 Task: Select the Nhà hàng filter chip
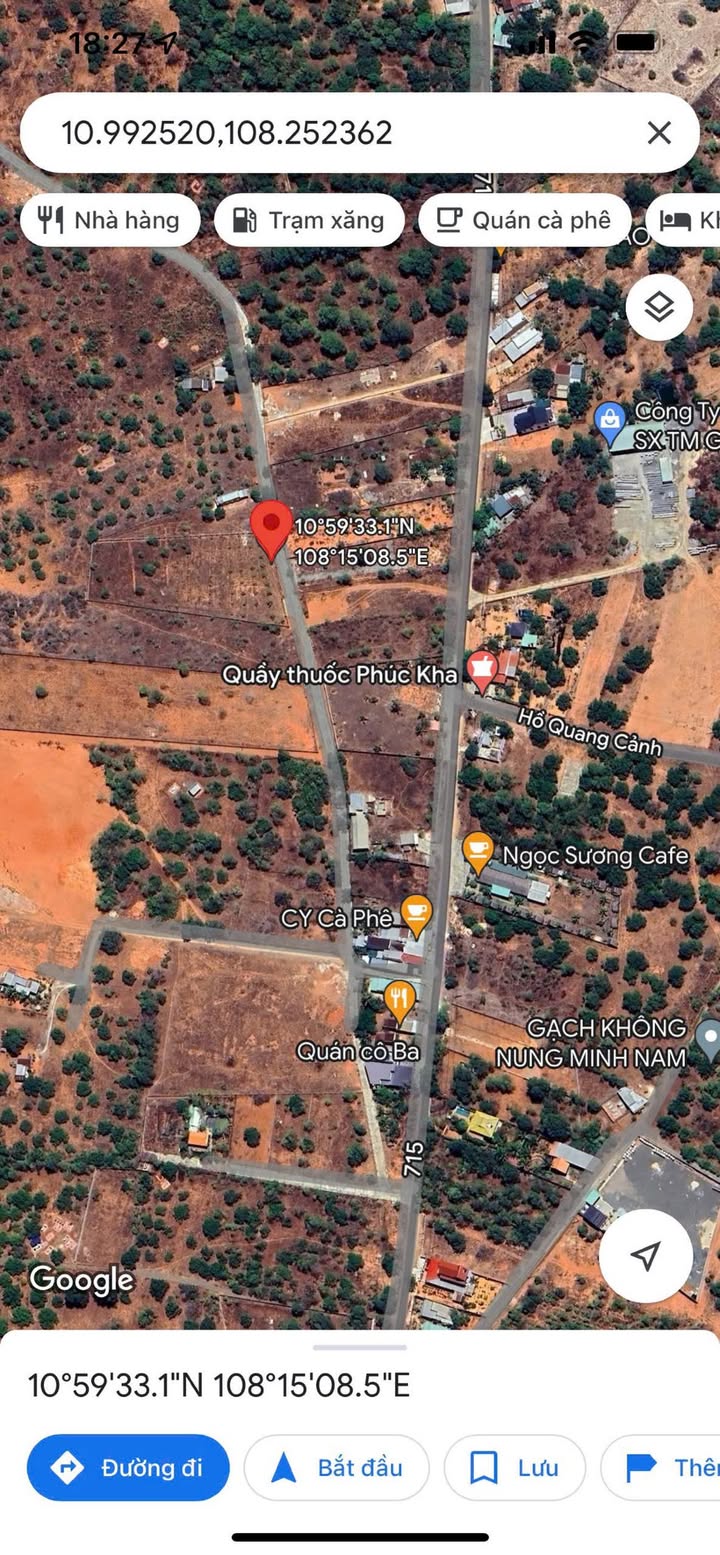110,220
